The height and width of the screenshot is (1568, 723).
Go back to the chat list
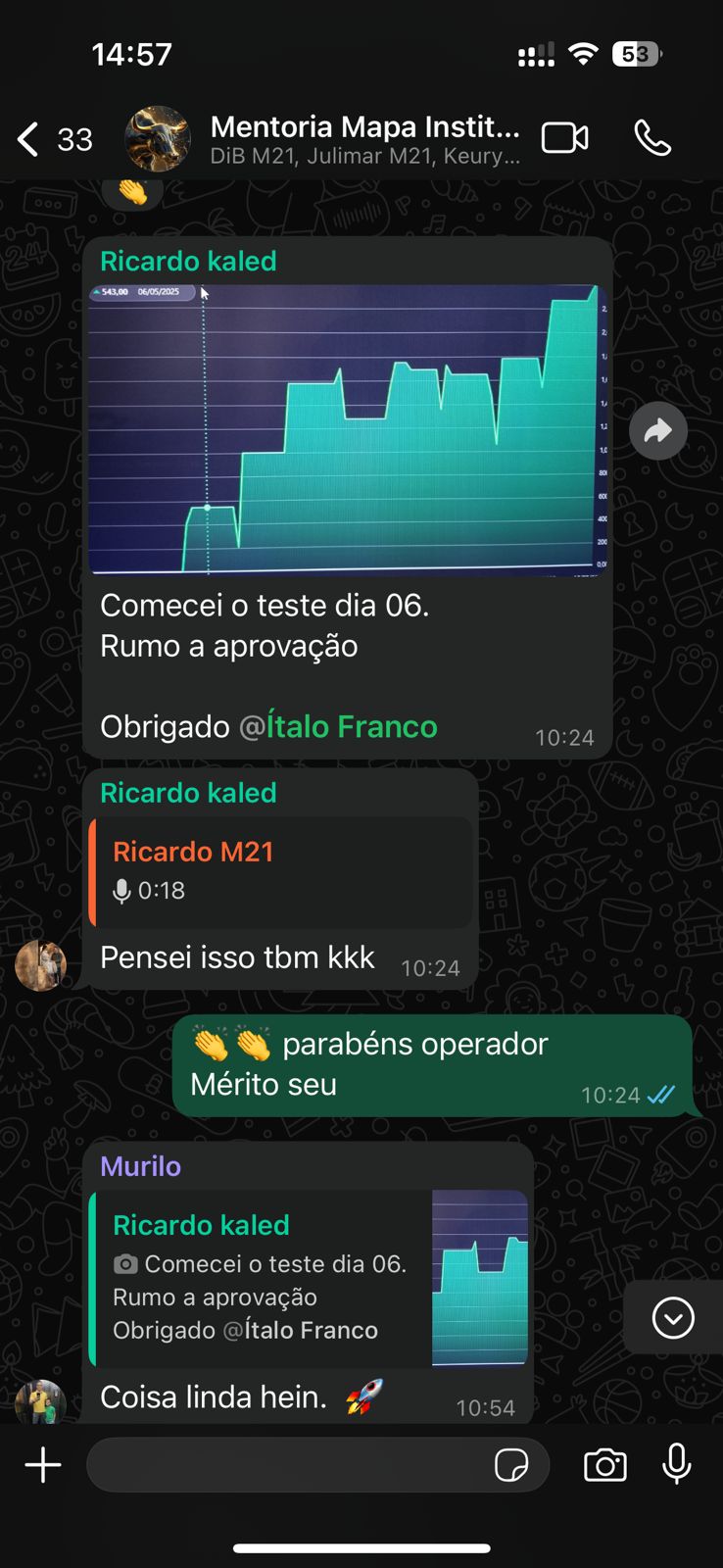click(29, 139)
